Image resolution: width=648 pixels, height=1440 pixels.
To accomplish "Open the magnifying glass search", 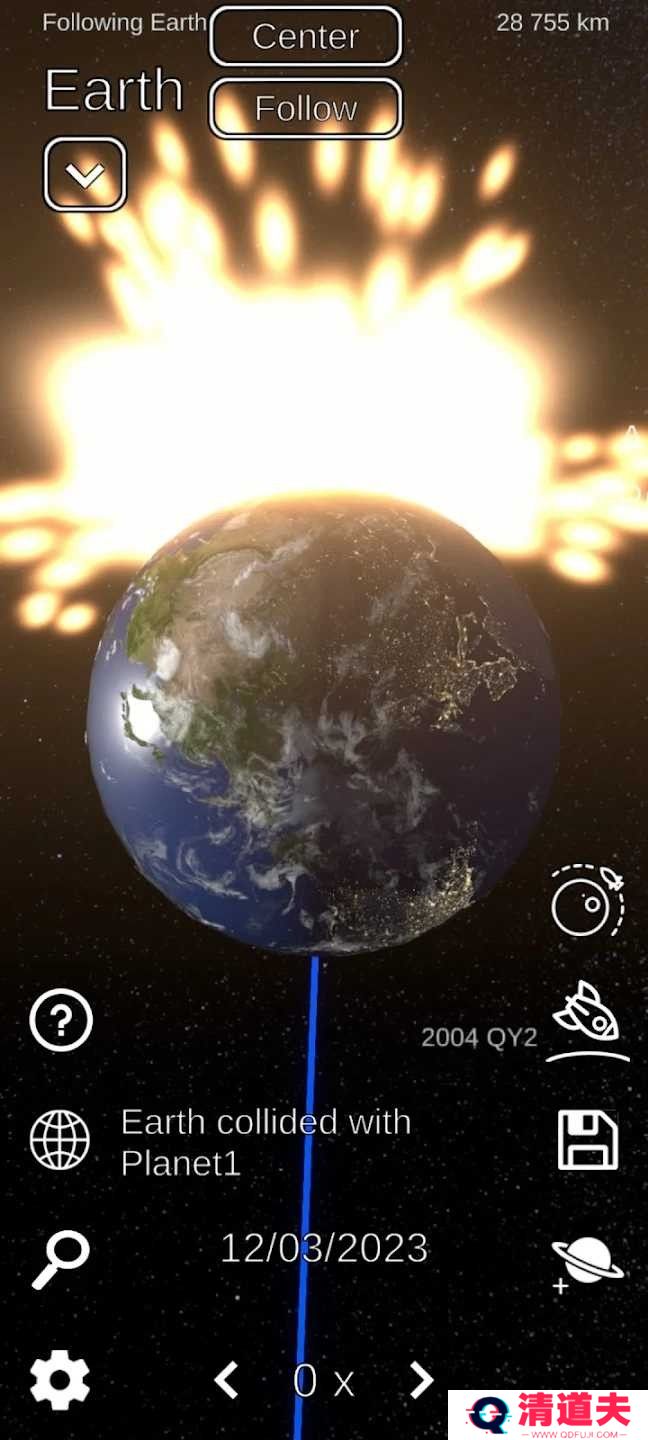I will [60, 1260].
